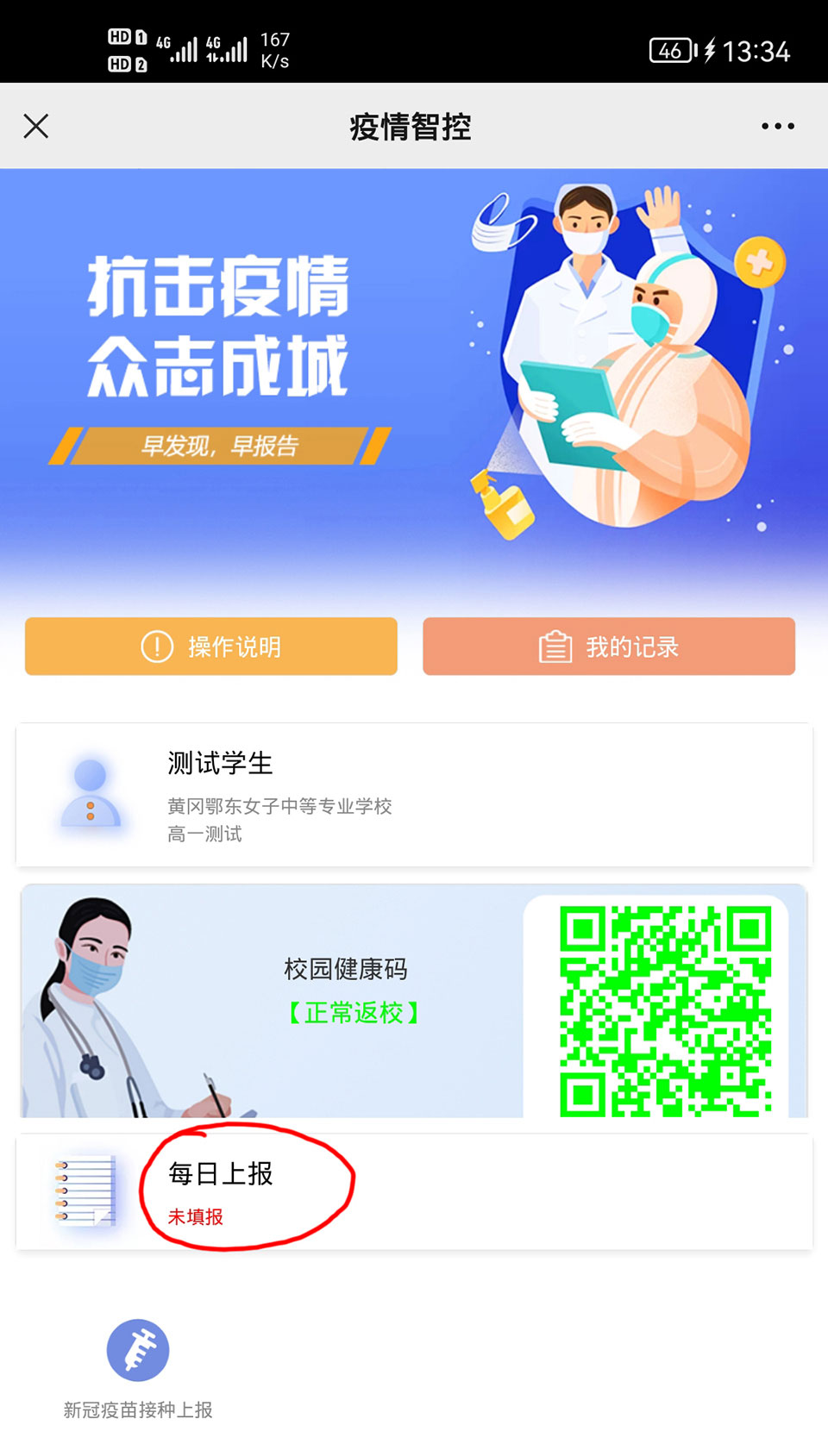828x1456 pixels.
Task: Close the 疫情智控 page
Action: [x=36, y=127]
